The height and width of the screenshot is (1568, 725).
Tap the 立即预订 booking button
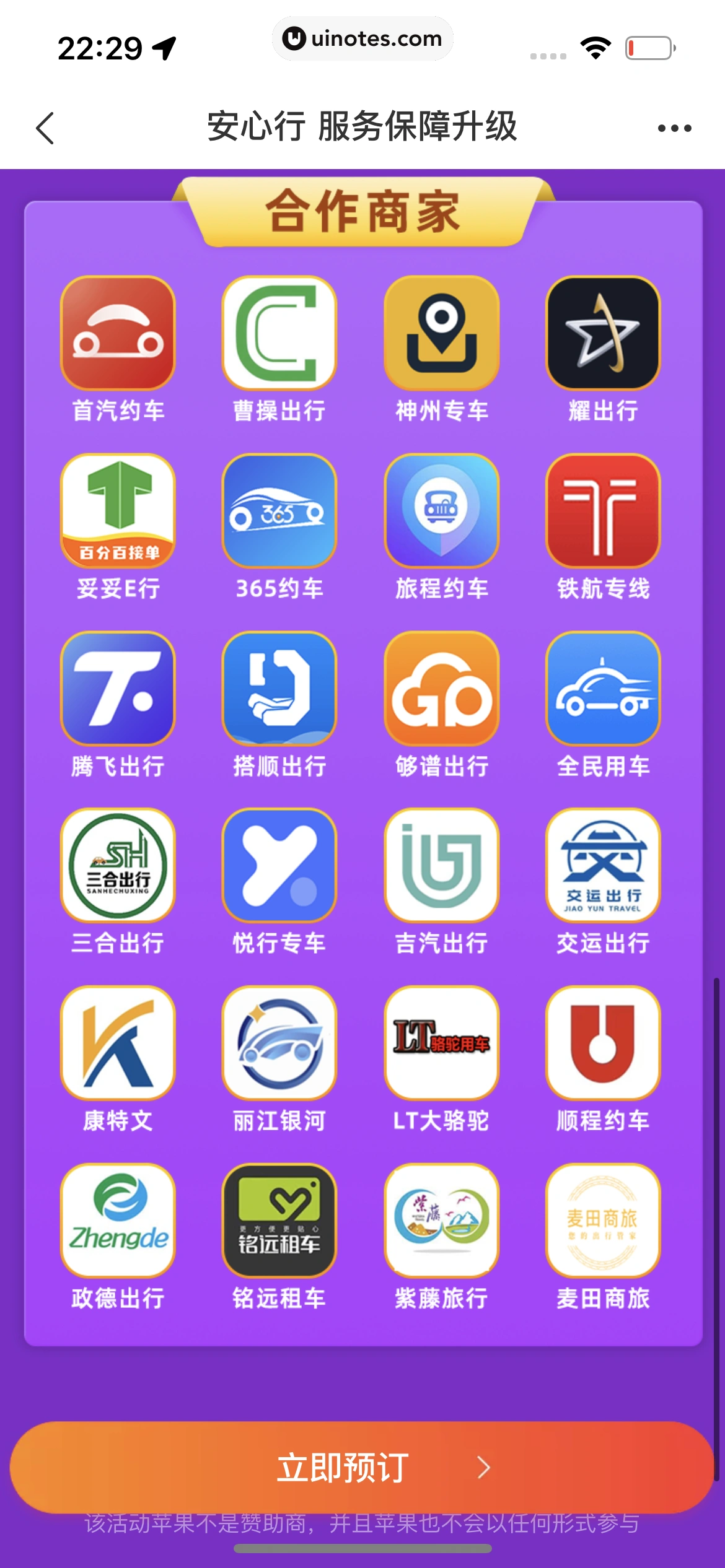pos(362,1466)
